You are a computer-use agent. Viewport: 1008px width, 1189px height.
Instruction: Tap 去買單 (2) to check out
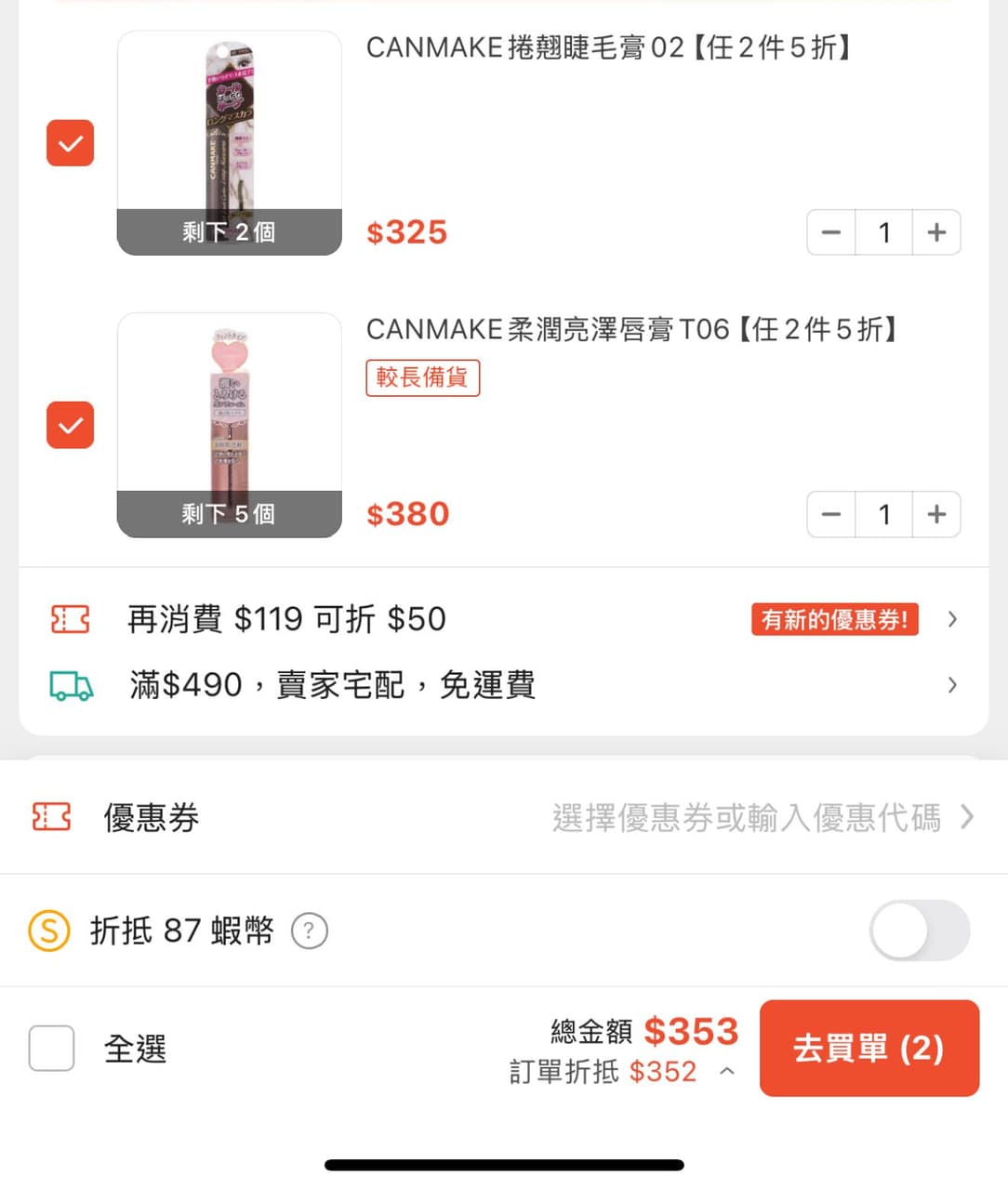click(869, 1049)
